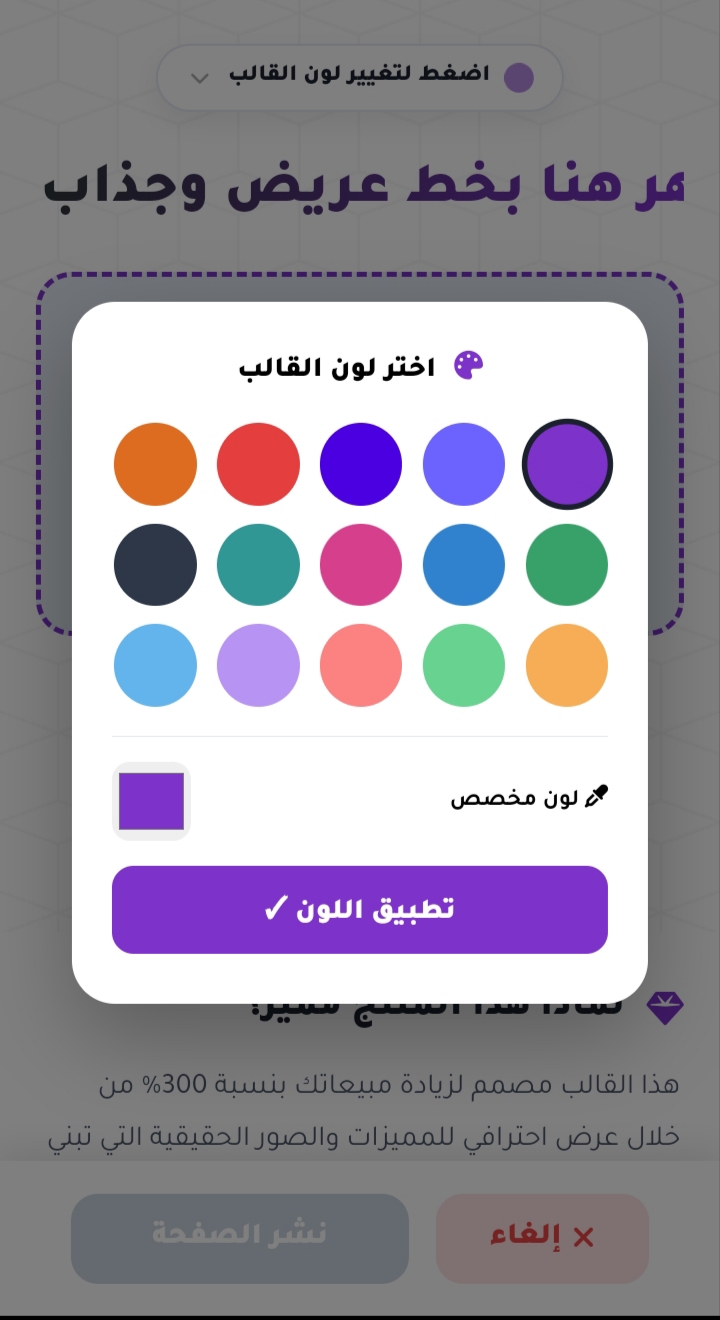This screenshot has width=720, height=1320.
Task: Open the custom color picker square
Action: tap(151, 801)
